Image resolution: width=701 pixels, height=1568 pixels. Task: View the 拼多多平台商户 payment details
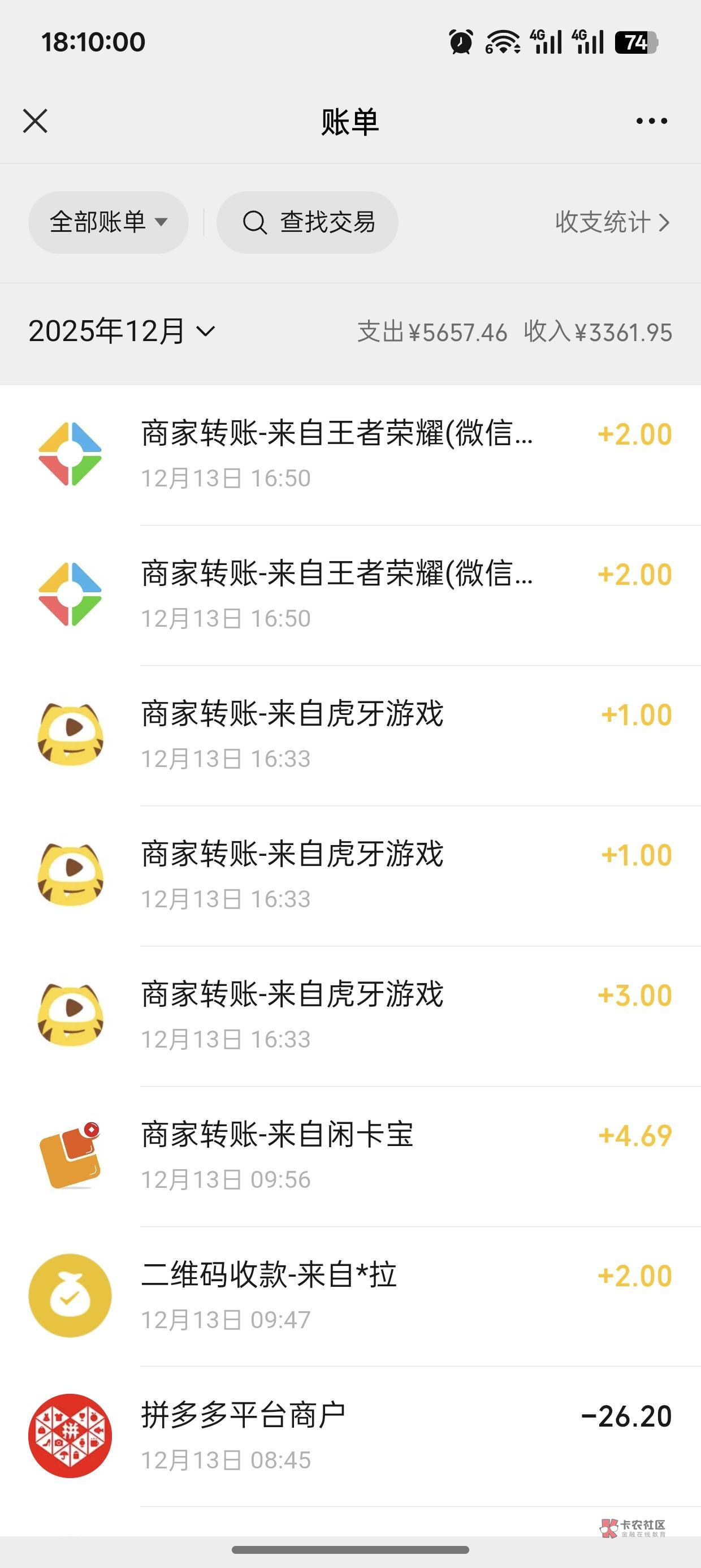tap(390, 1435)
